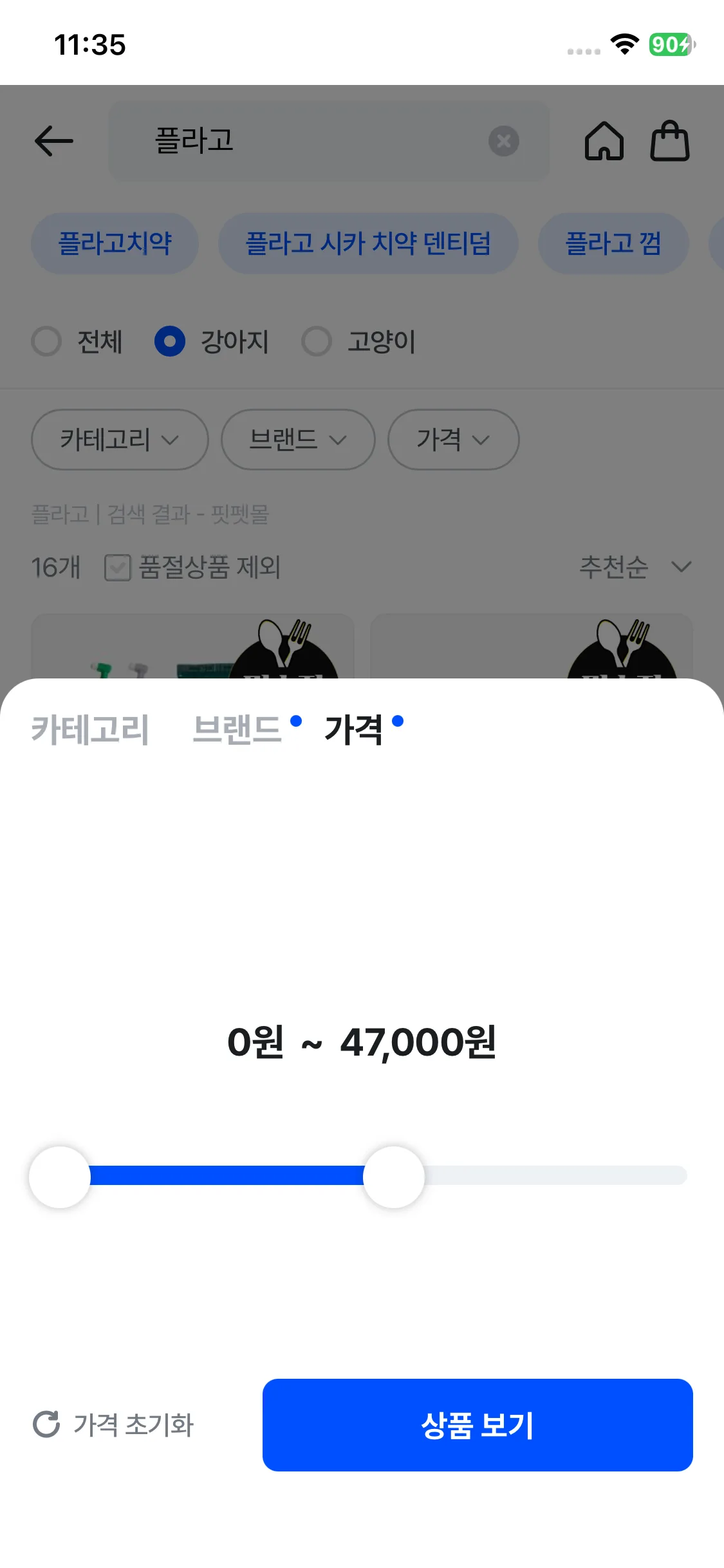Switch to the 브랜드 tab
724x1568 pixels.
238,730
